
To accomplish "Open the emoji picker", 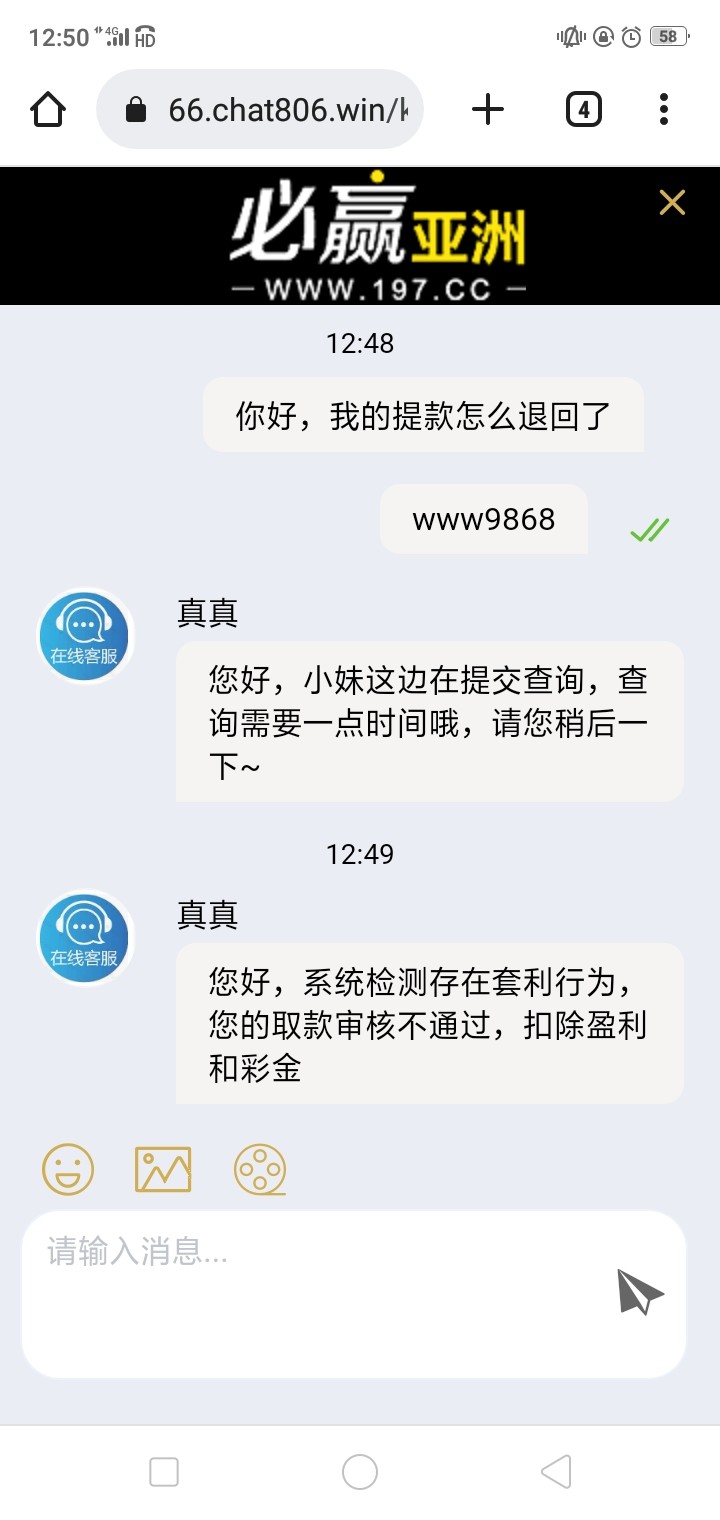I will pyautogui.click(x=68, y=1169).
